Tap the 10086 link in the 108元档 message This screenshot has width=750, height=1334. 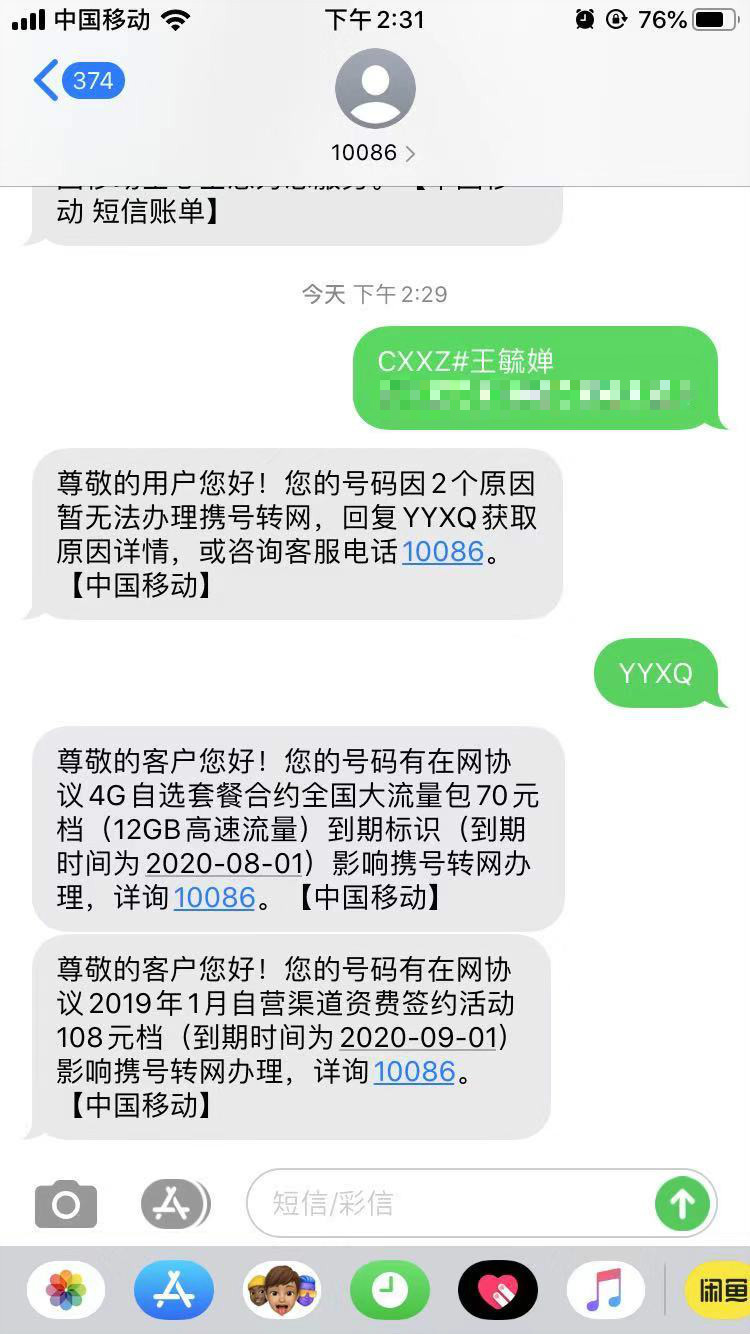pyautogui.click(x=414, y=1071)
